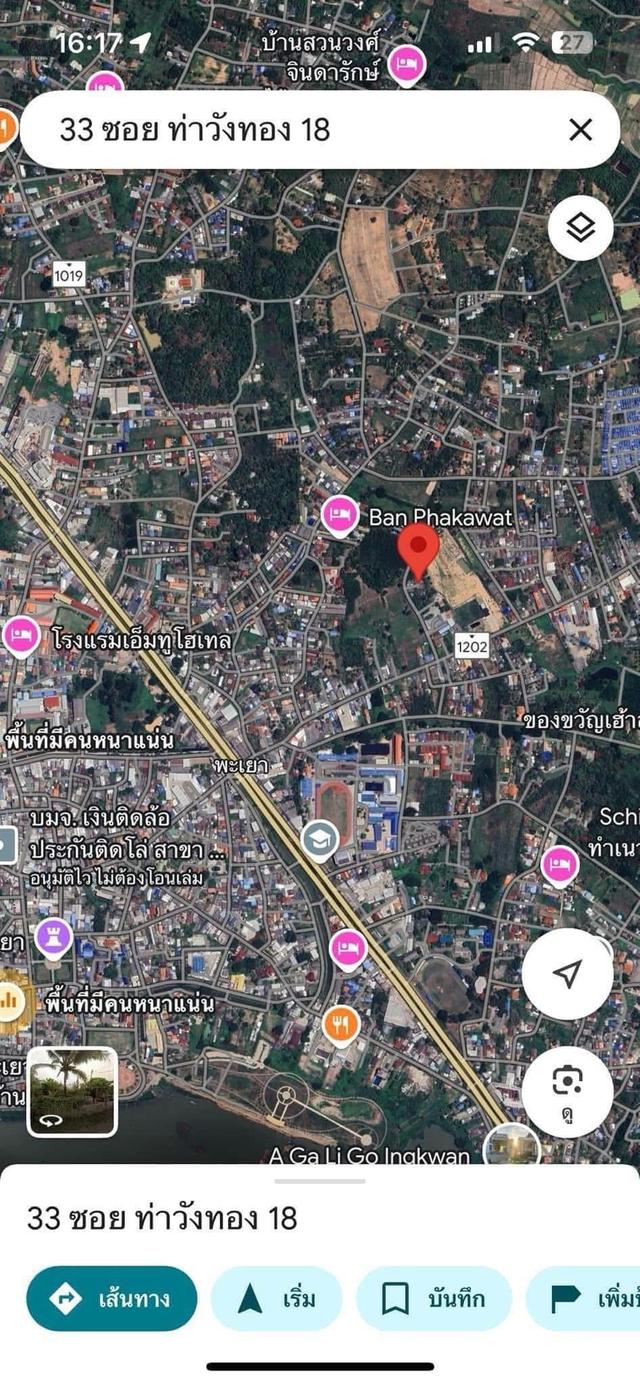Get directions with the เส้นทาง button

coord(112,1299)
